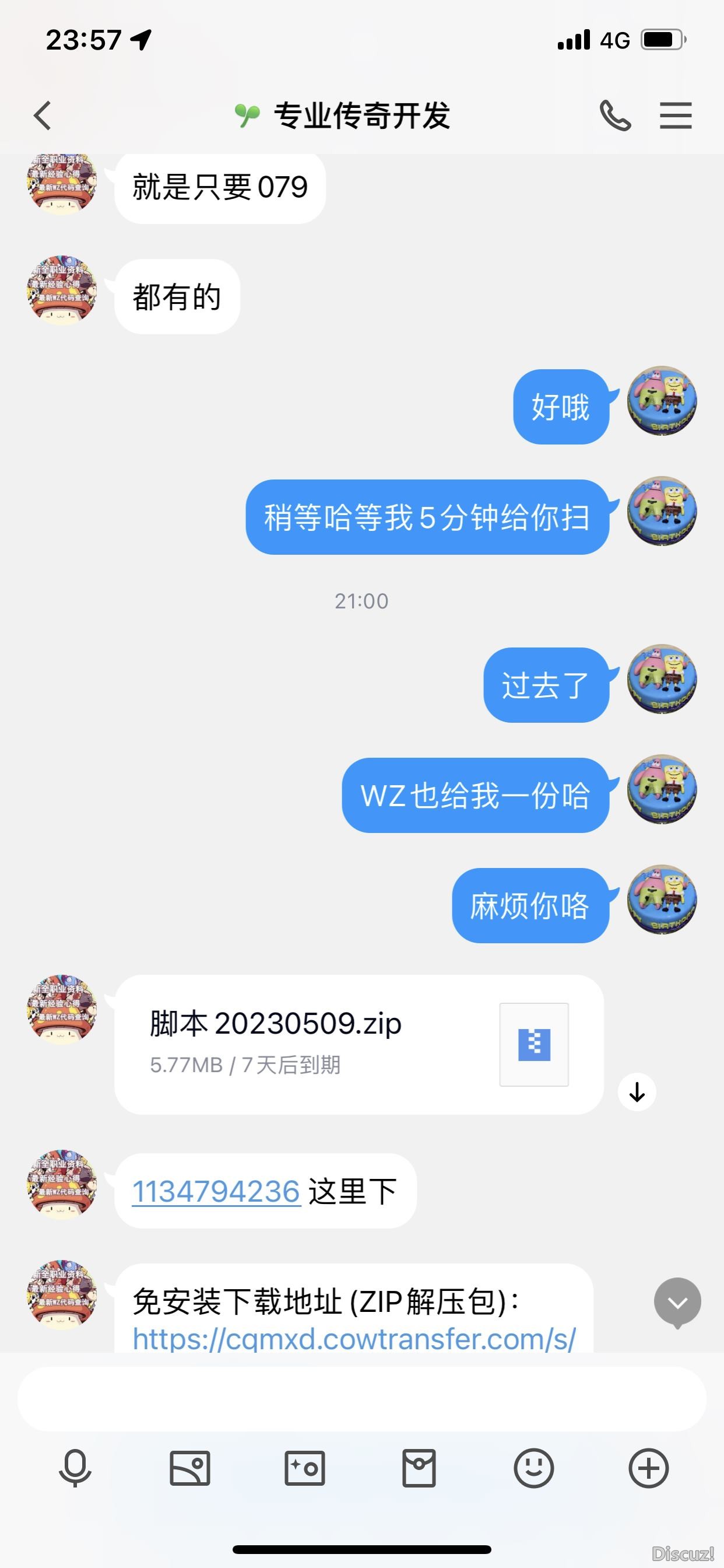Open the 1134794236 number link

click(216, 1191)
